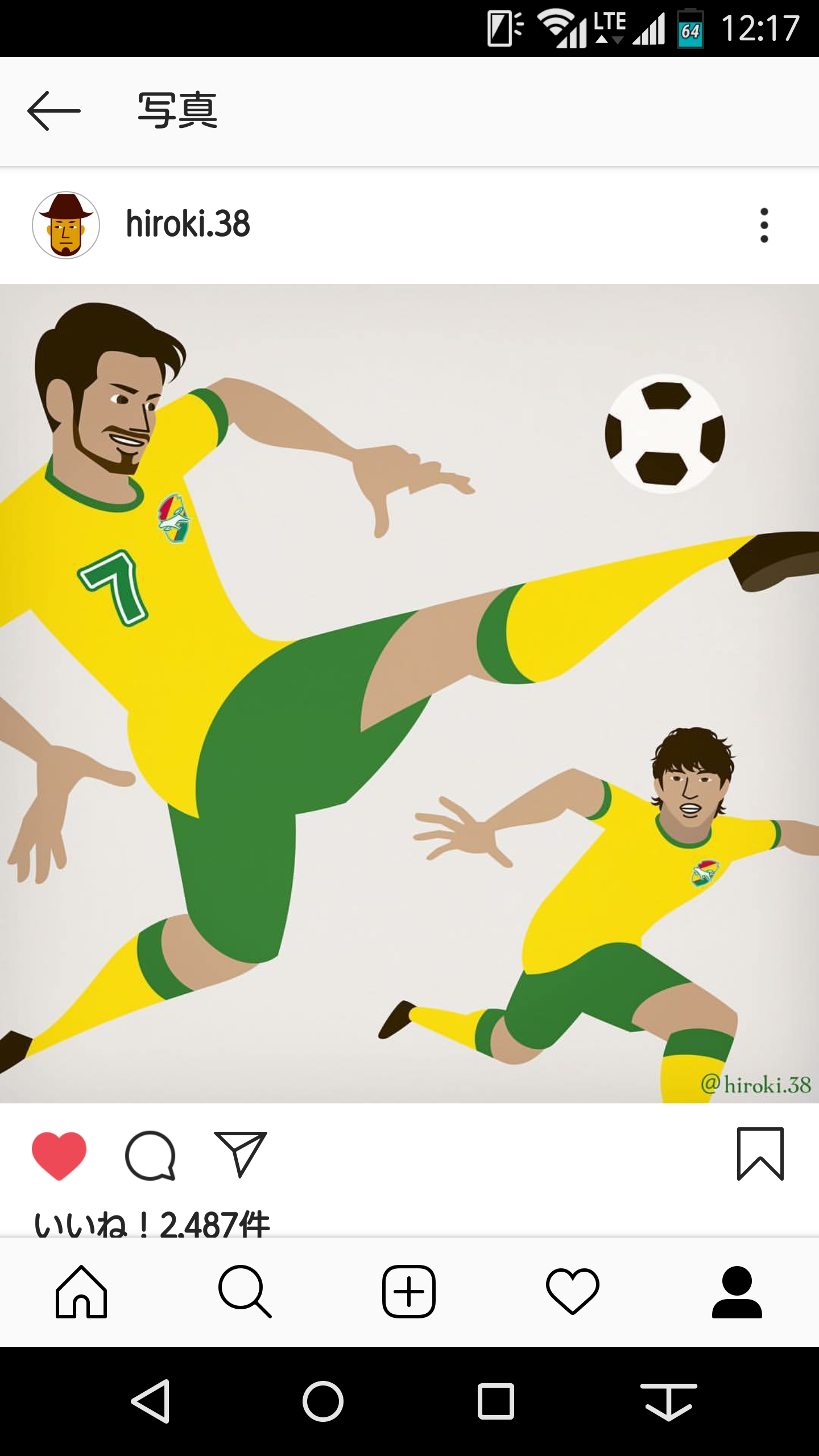Open hiroki.38 profile picture
Screen dimensions: 819x1456
[x=66, y=225]
